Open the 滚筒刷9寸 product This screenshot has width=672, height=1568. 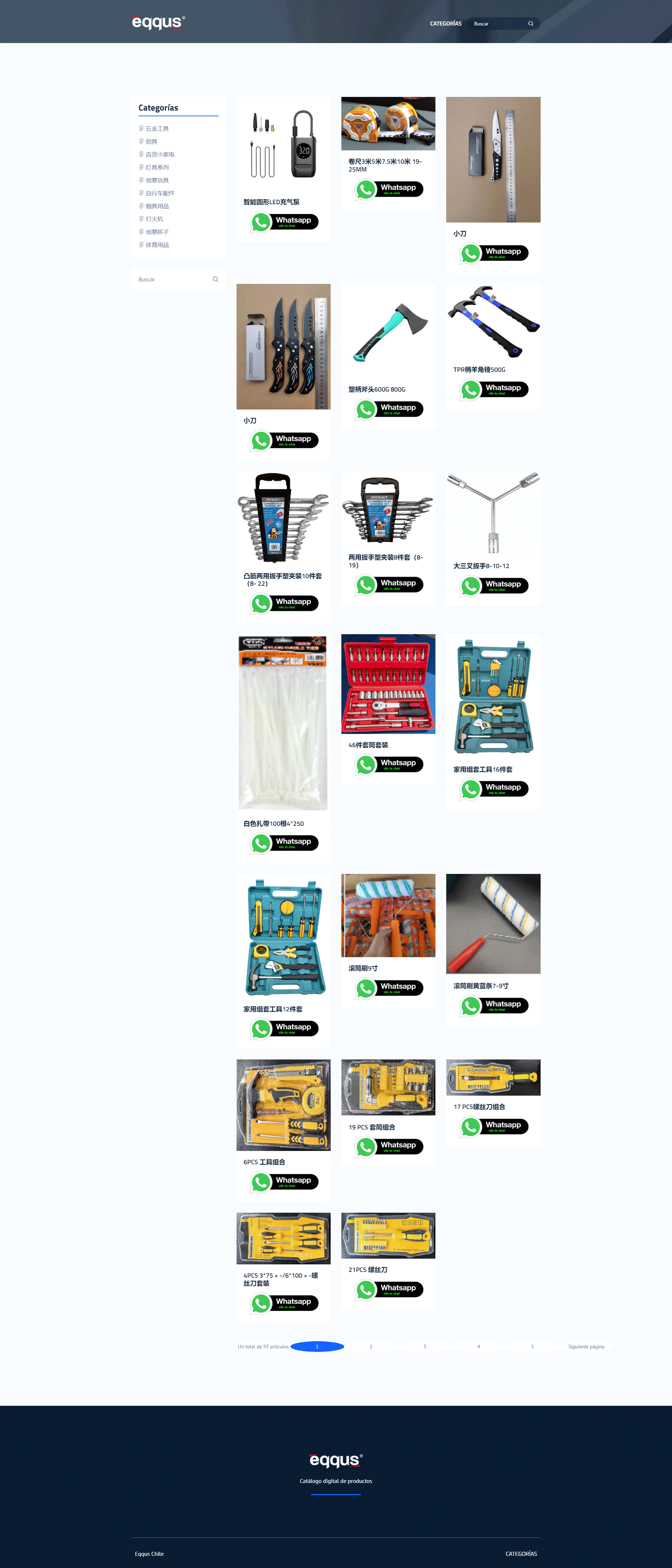pos(388,916)
